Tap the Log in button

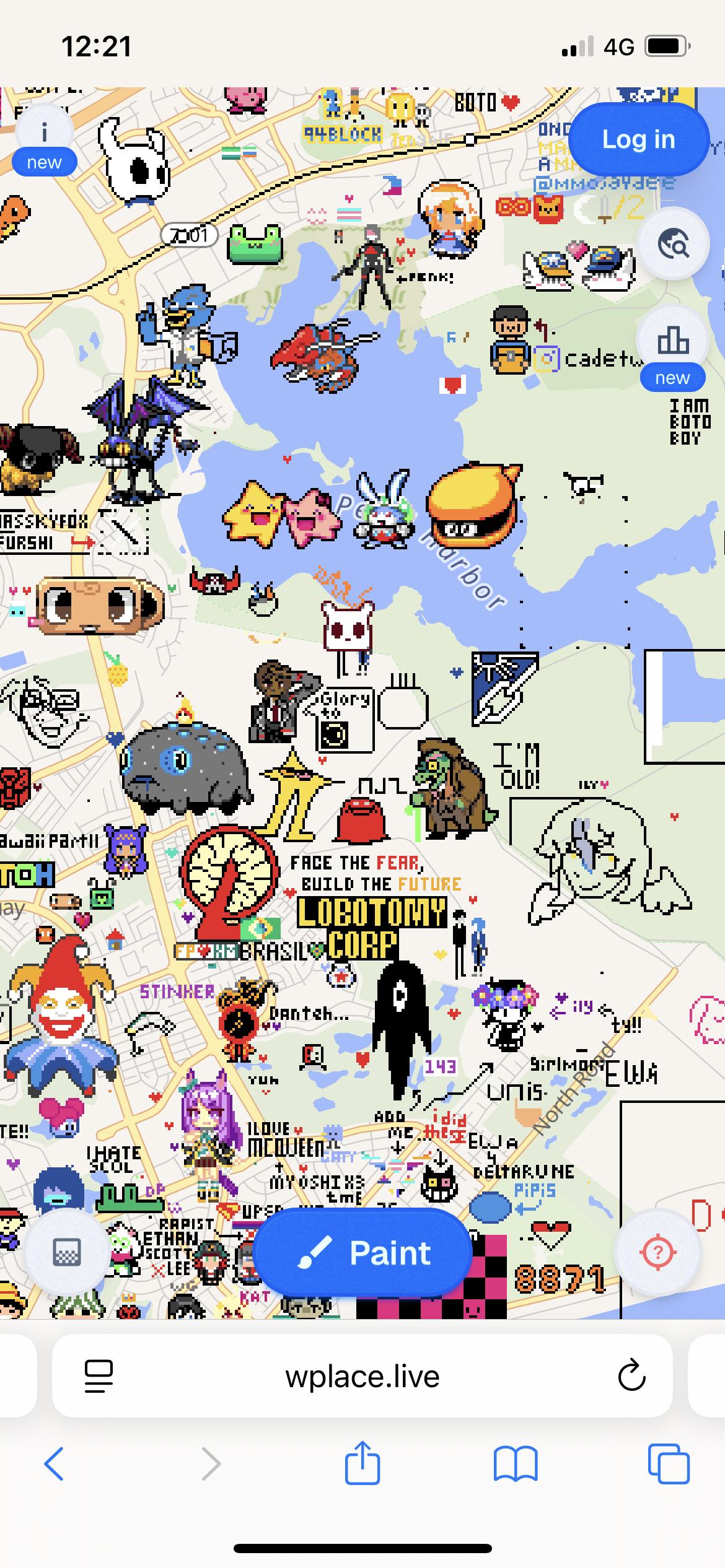pos(638,140)
